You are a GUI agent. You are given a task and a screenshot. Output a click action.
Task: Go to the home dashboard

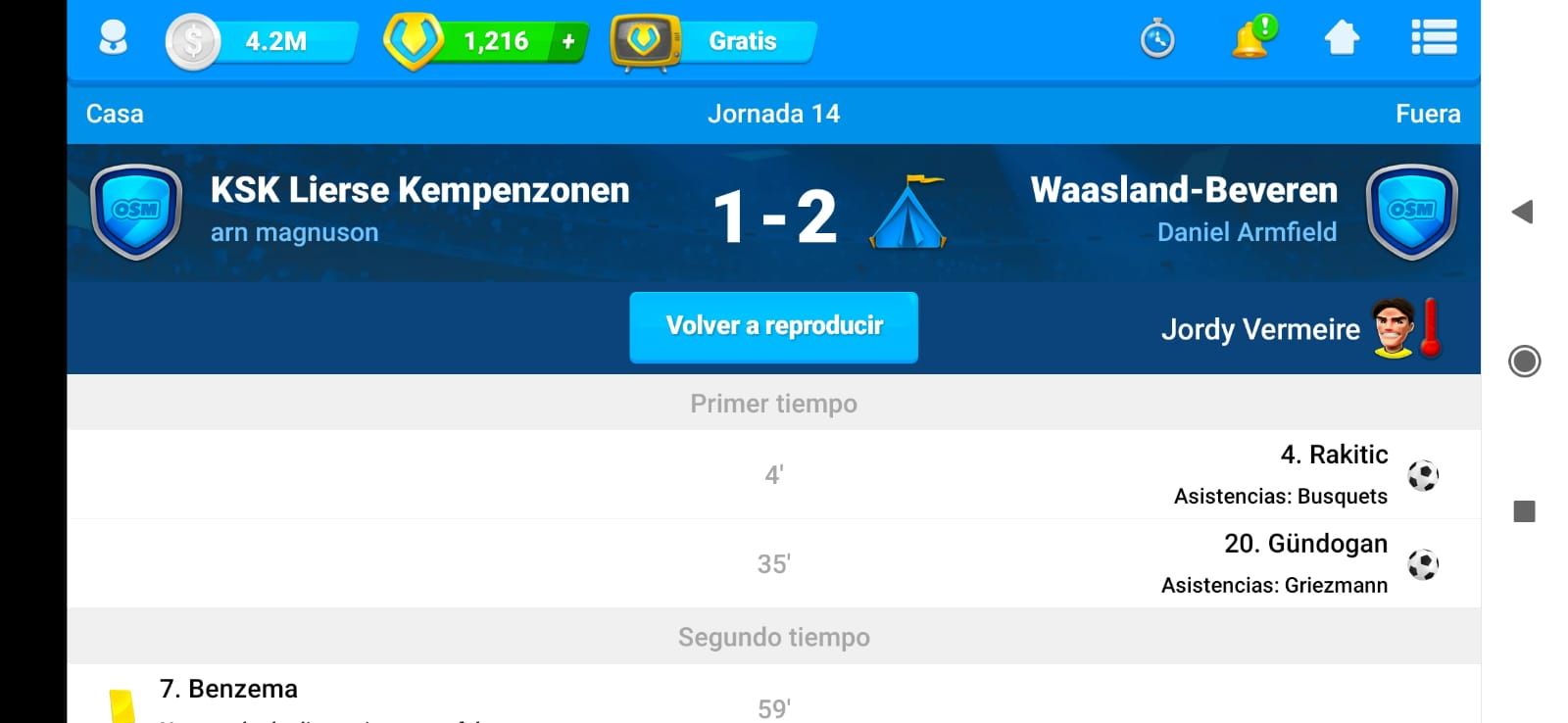point(1342,40)
